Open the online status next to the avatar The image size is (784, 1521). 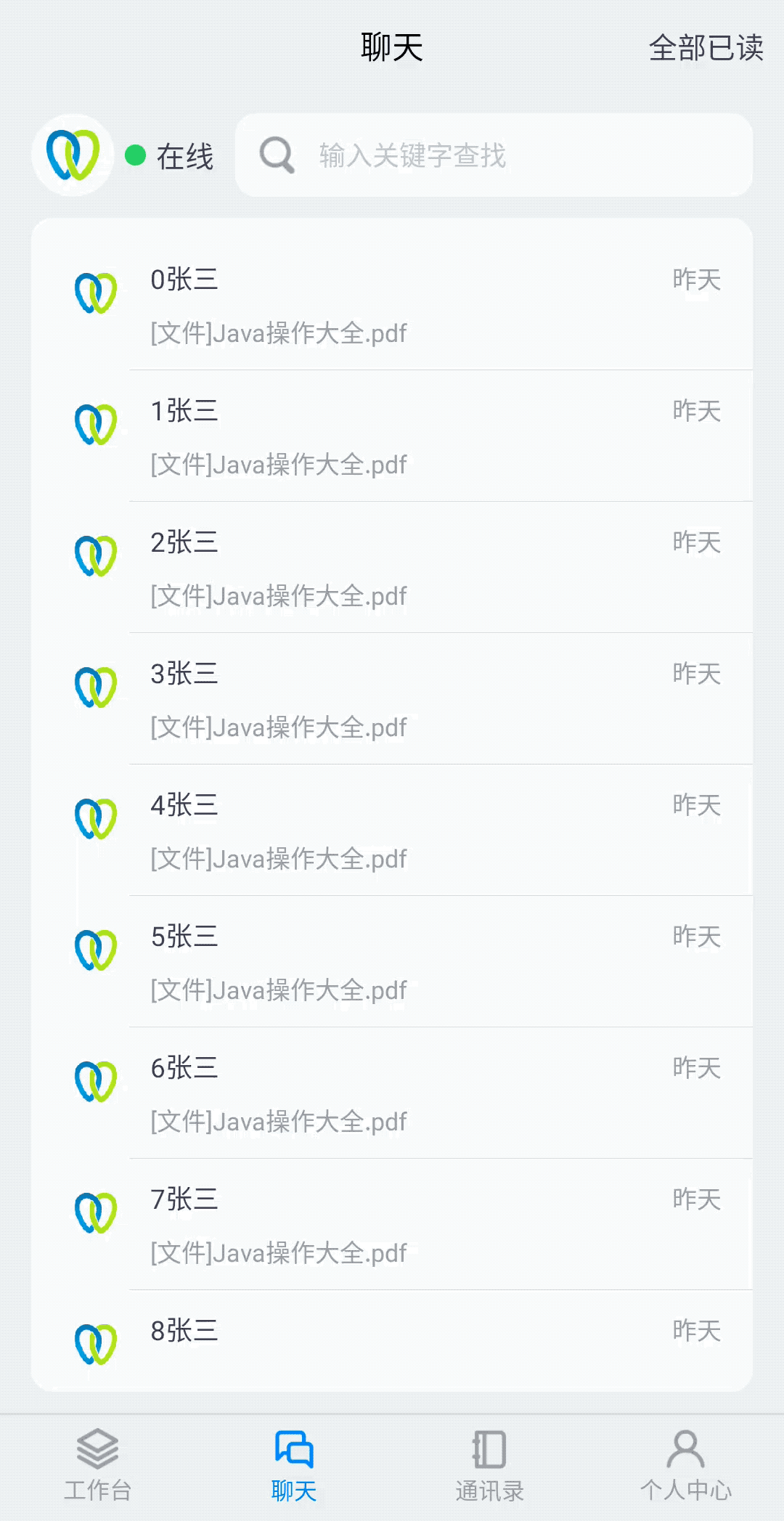(171, 156)
